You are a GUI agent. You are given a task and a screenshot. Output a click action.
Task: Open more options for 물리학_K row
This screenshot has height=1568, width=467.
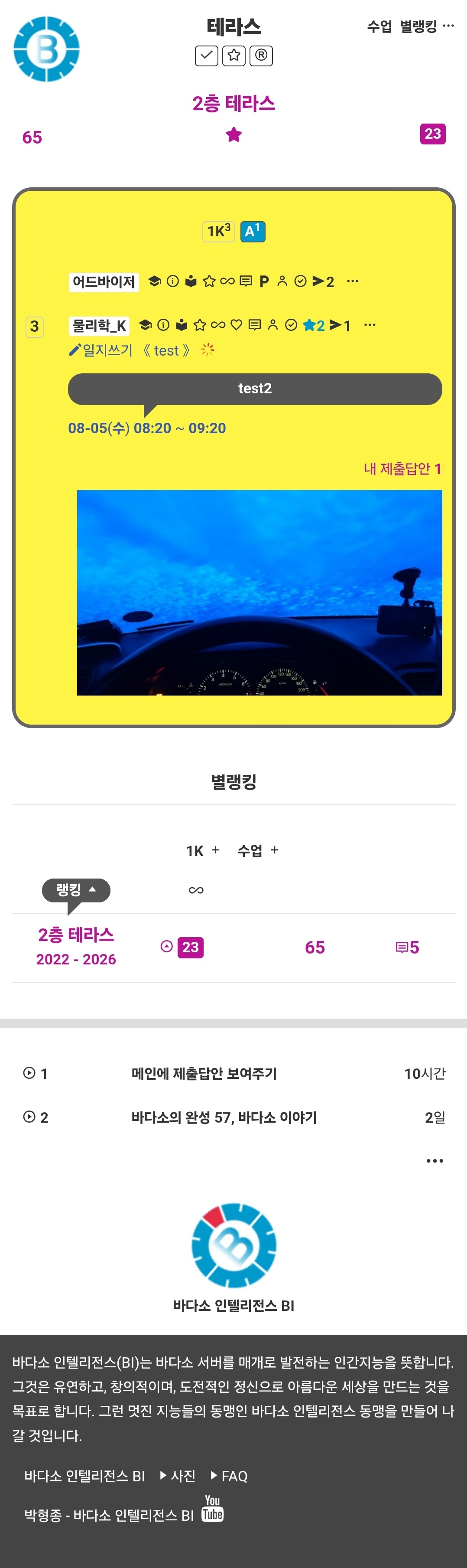[x=370, y=325]
